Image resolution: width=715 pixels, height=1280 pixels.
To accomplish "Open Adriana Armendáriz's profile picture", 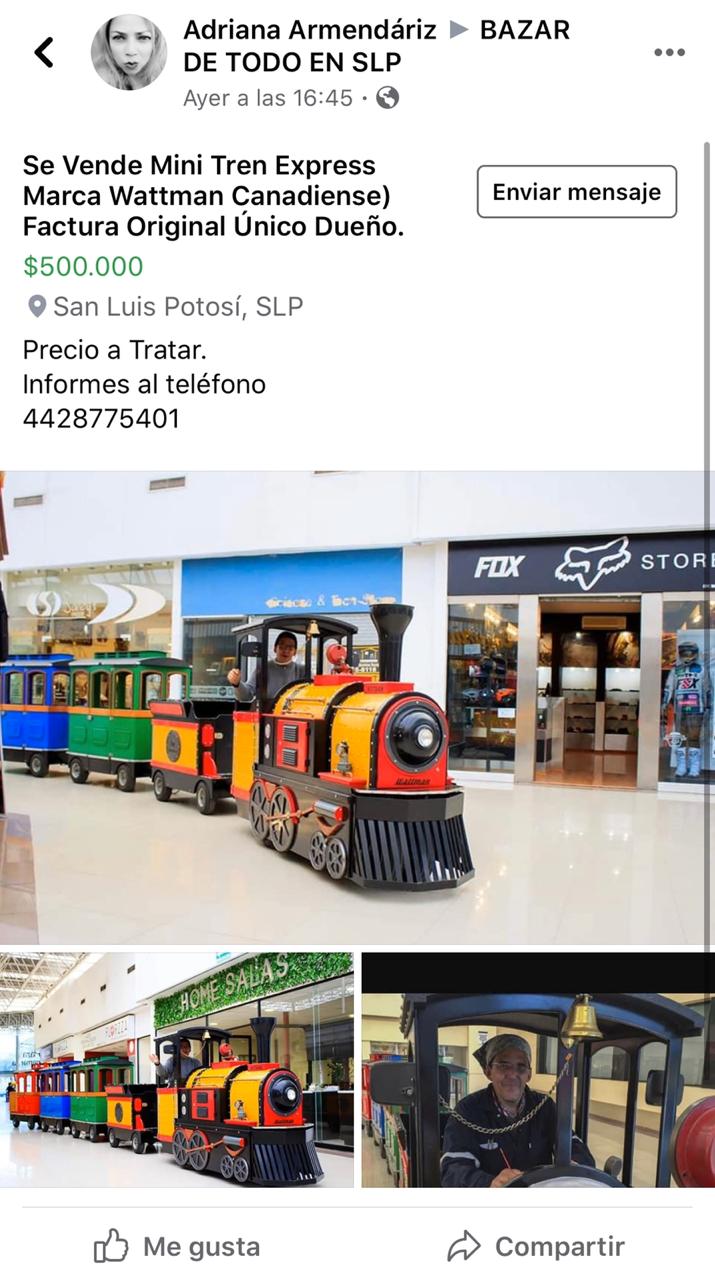I will tap(129, 52).
